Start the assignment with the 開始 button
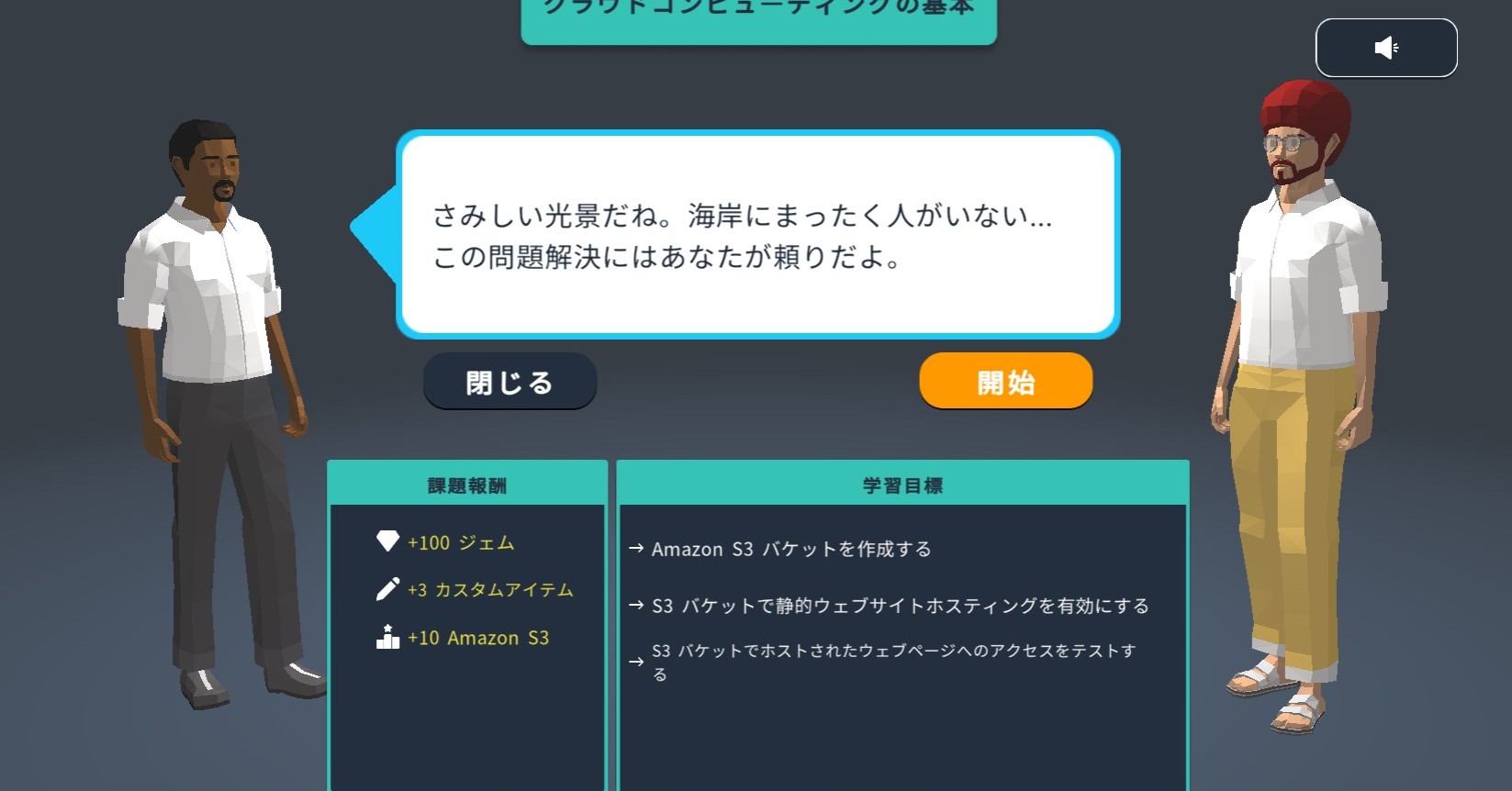 click(x=1005, y=381)
